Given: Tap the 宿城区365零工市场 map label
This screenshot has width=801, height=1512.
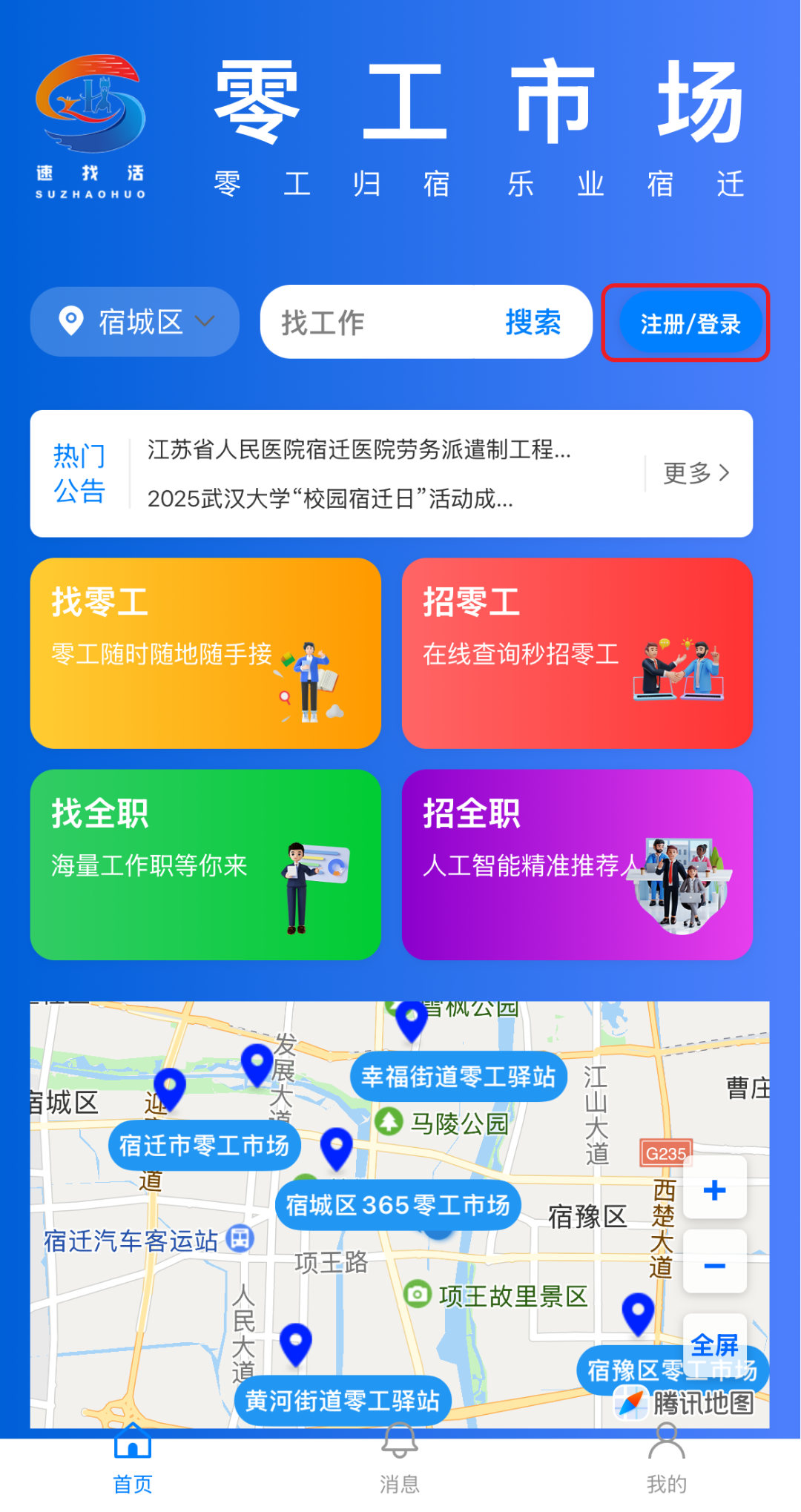Looking at the screenshot, I should click(x=398, y=1205).
